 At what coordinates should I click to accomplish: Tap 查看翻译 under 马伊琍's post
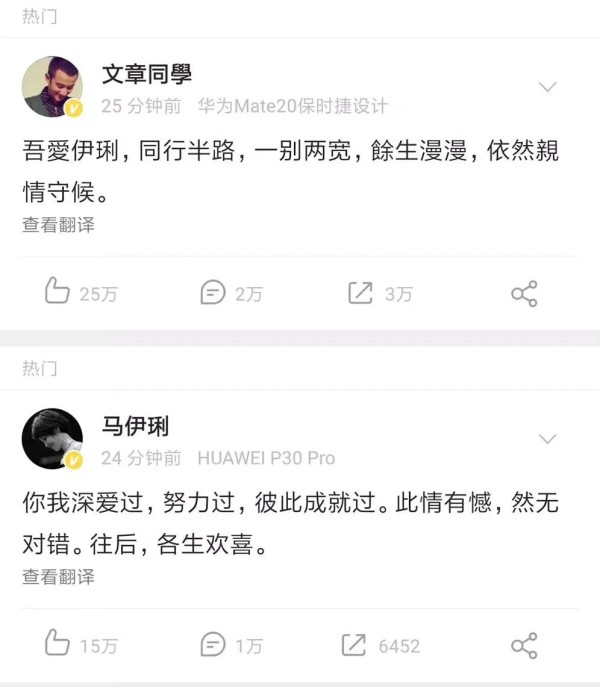point(58,577)
